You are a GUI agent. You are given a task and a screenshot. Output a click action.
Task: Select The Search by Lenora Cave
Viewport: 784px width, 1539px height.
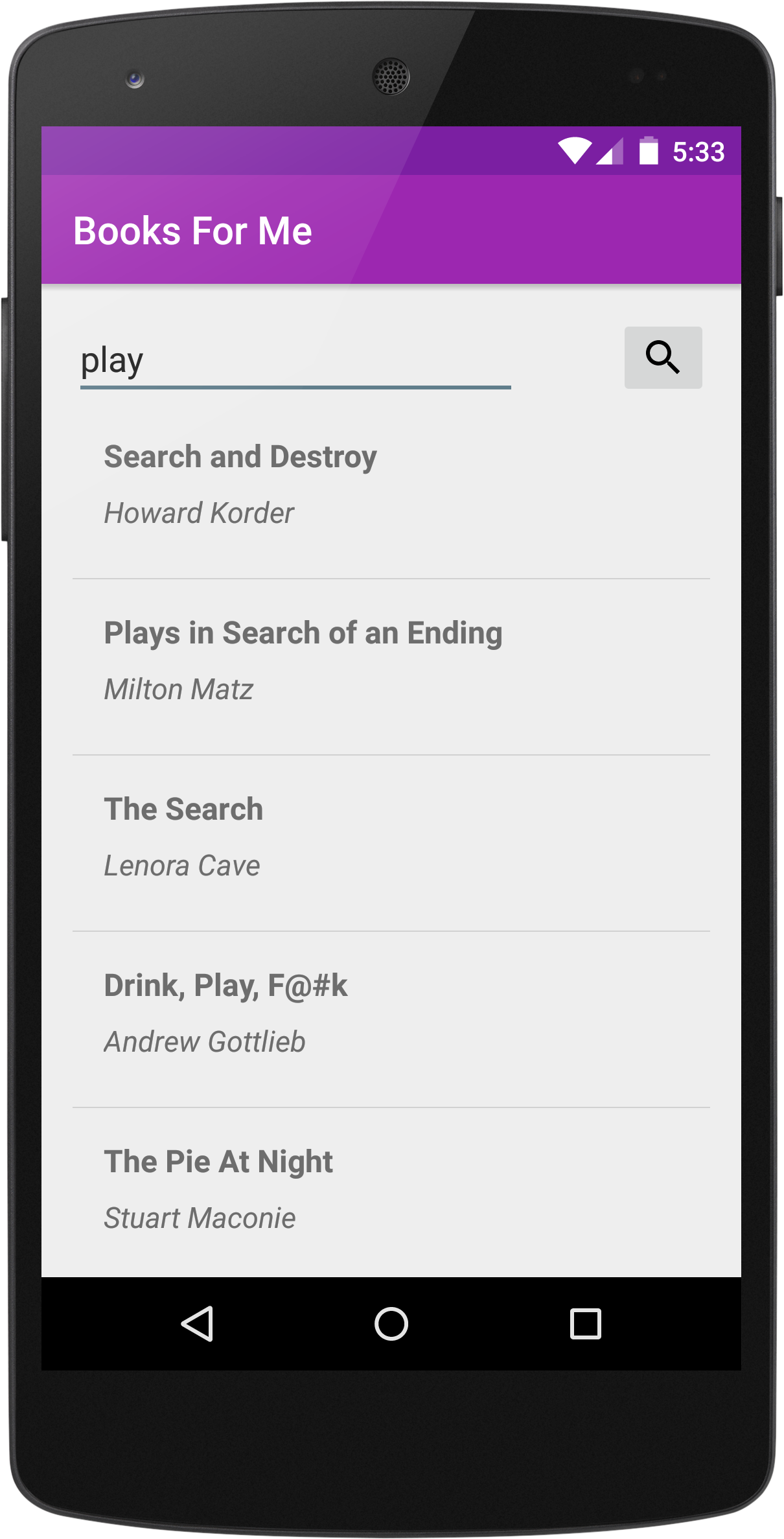tap(183, 809)
